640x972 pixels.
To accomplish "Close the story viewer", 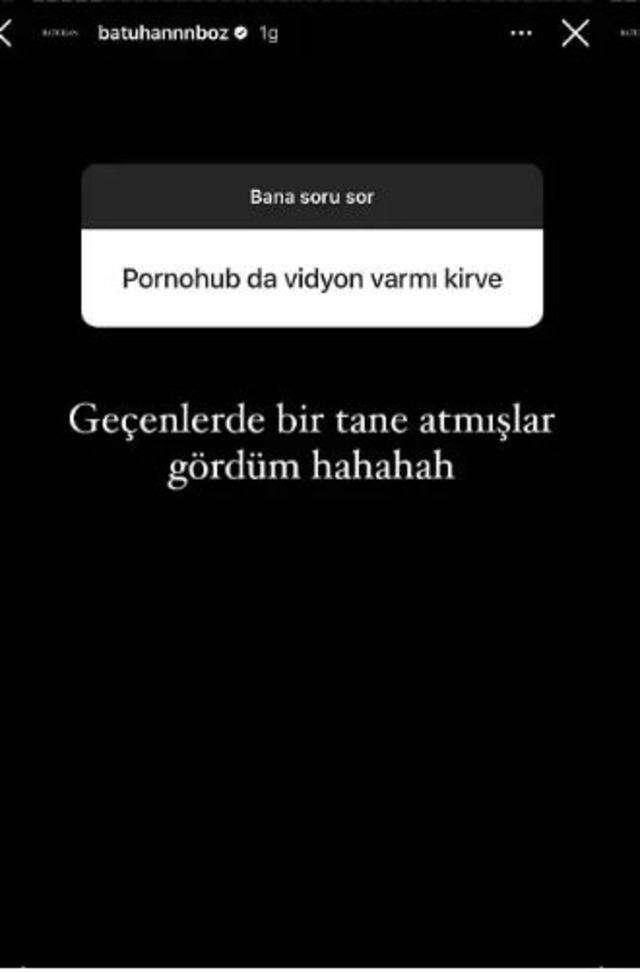I will pos(575,33).
